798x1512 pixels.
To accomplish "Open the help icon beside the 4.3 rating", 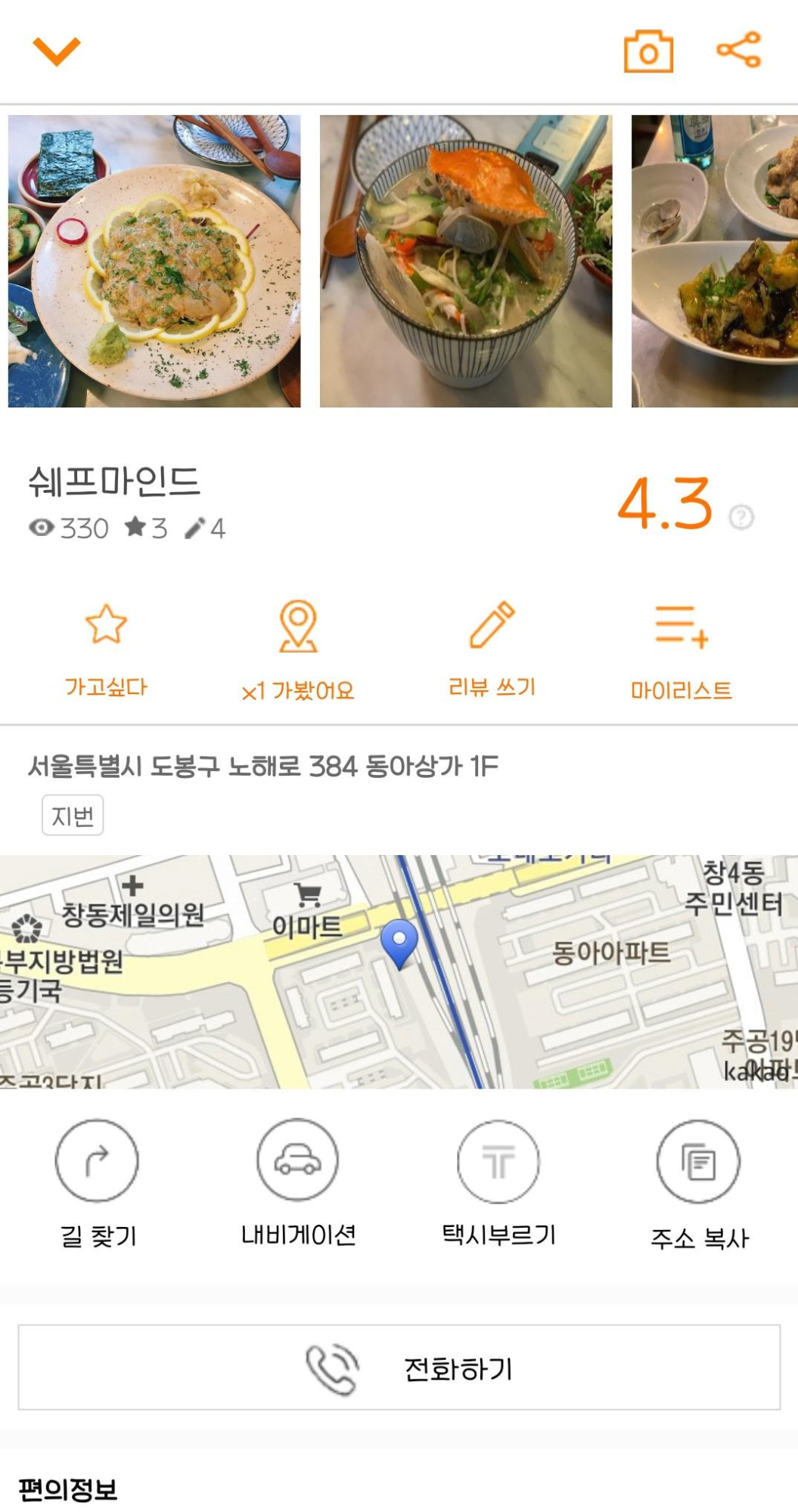I will click(x=741, y=517).
